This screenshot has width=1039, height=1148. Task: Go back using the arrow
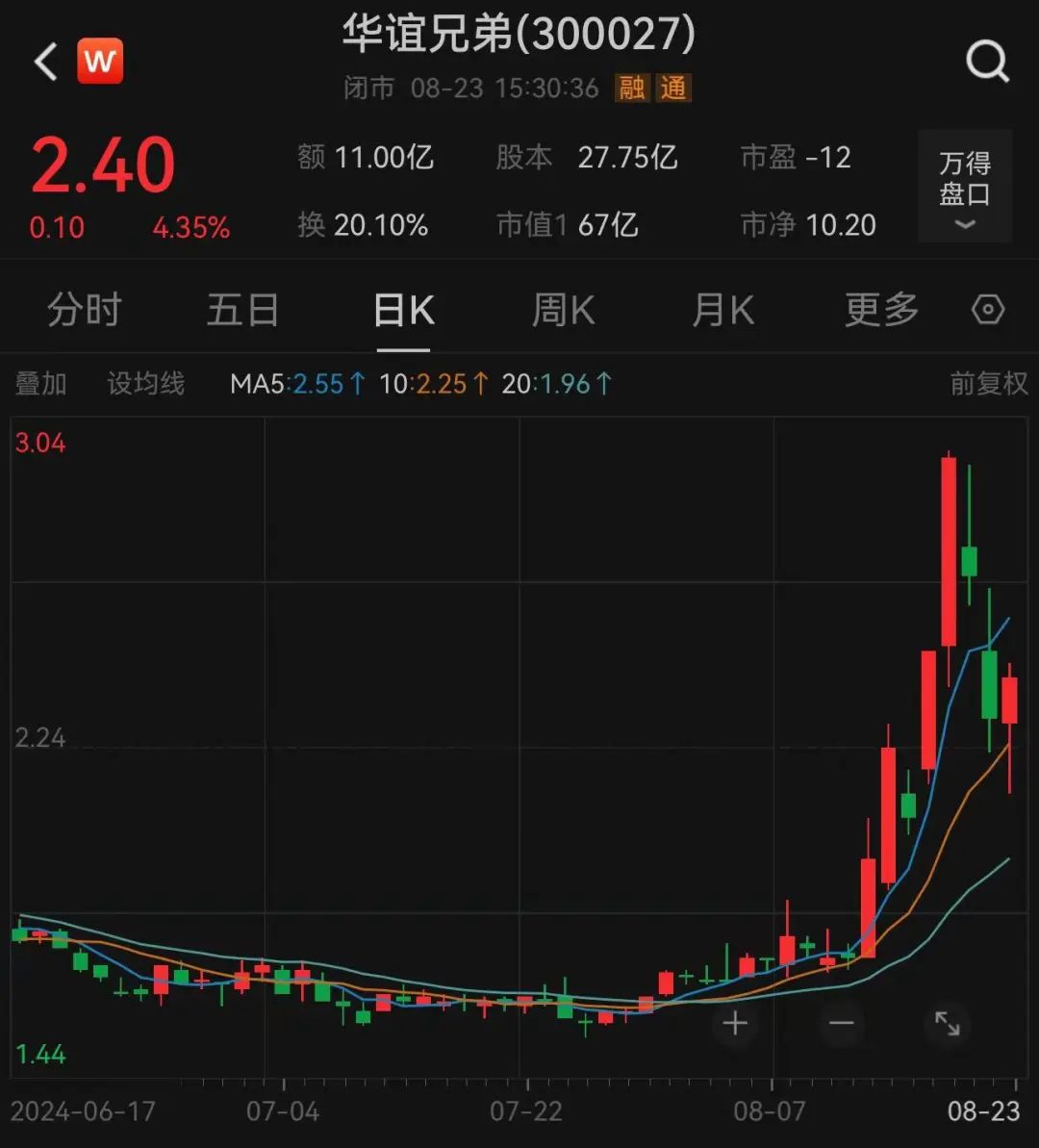pyautogui.click(x=45, y=63)
